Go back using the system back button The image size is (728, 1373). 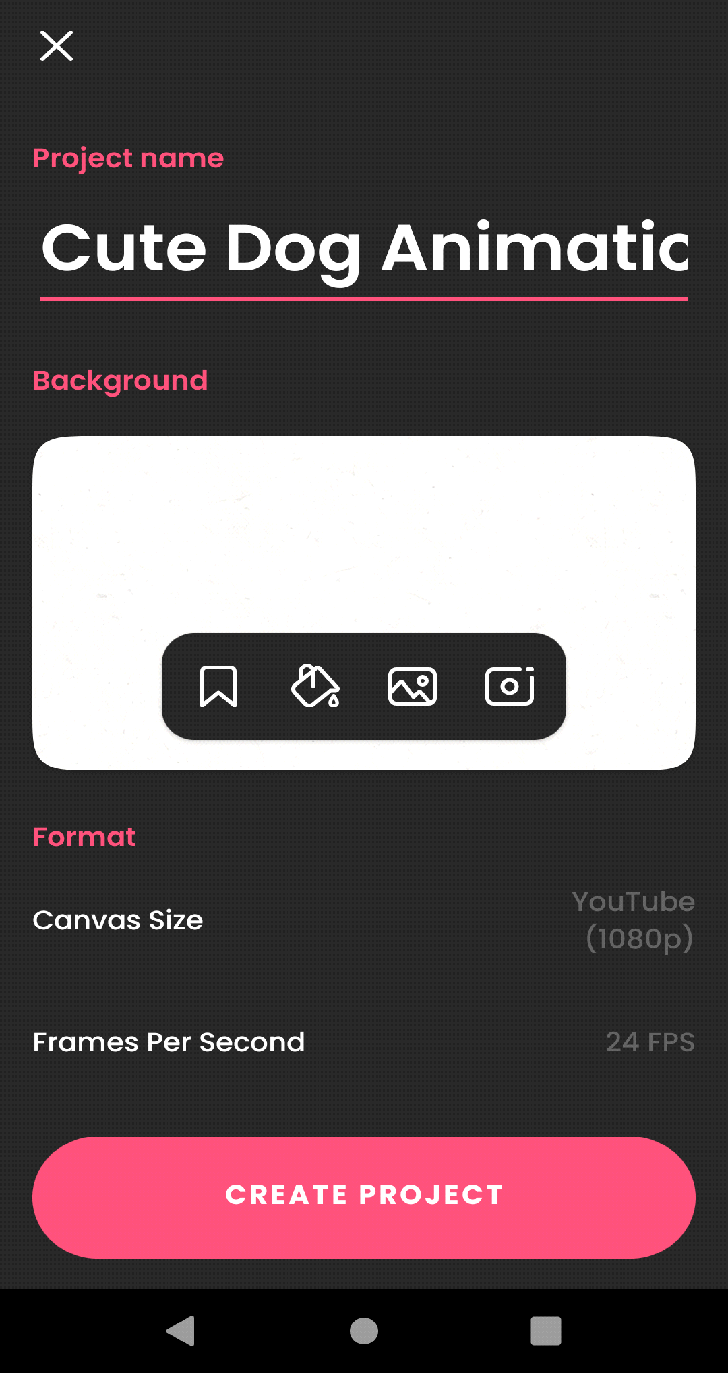tap(181, 1331)
